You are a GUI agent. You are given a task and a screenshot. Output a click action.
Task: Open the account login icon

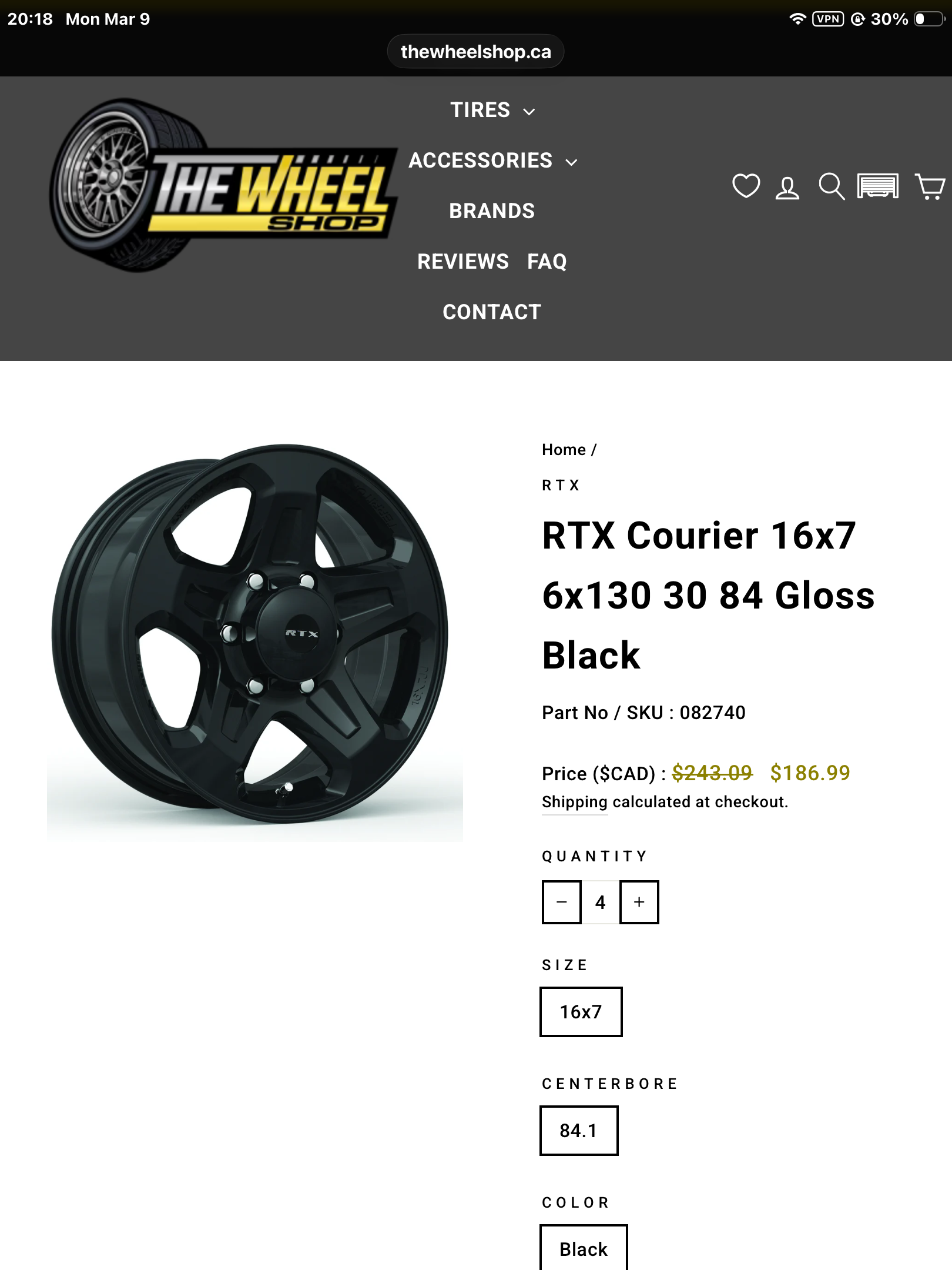point(787,188)
